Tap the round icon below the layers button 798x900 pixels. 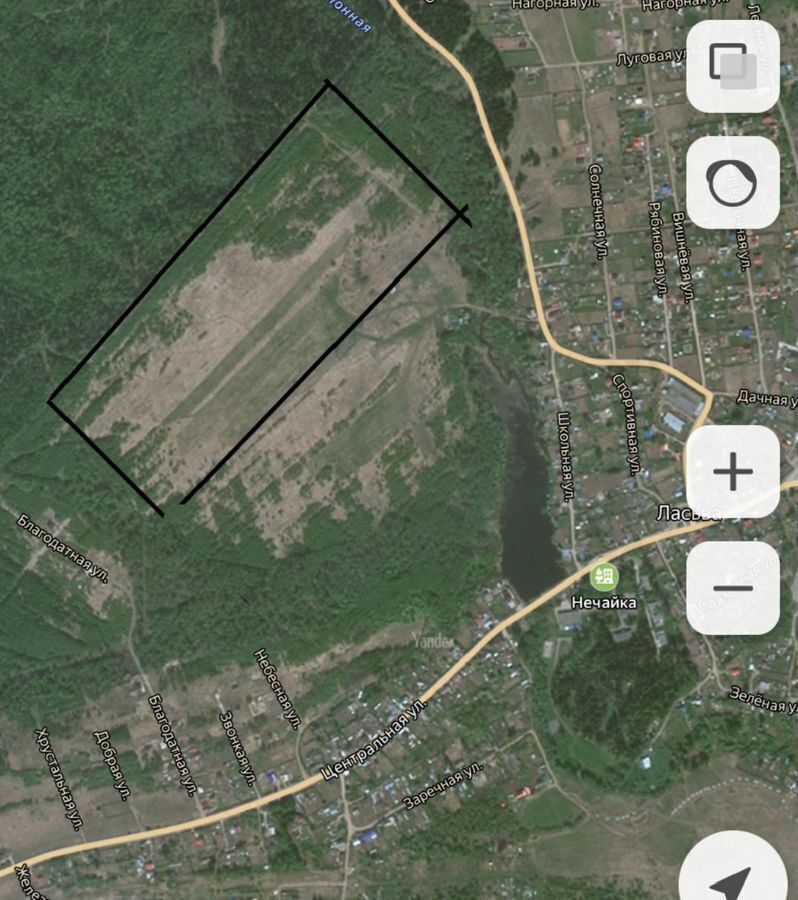pos(733,183)
